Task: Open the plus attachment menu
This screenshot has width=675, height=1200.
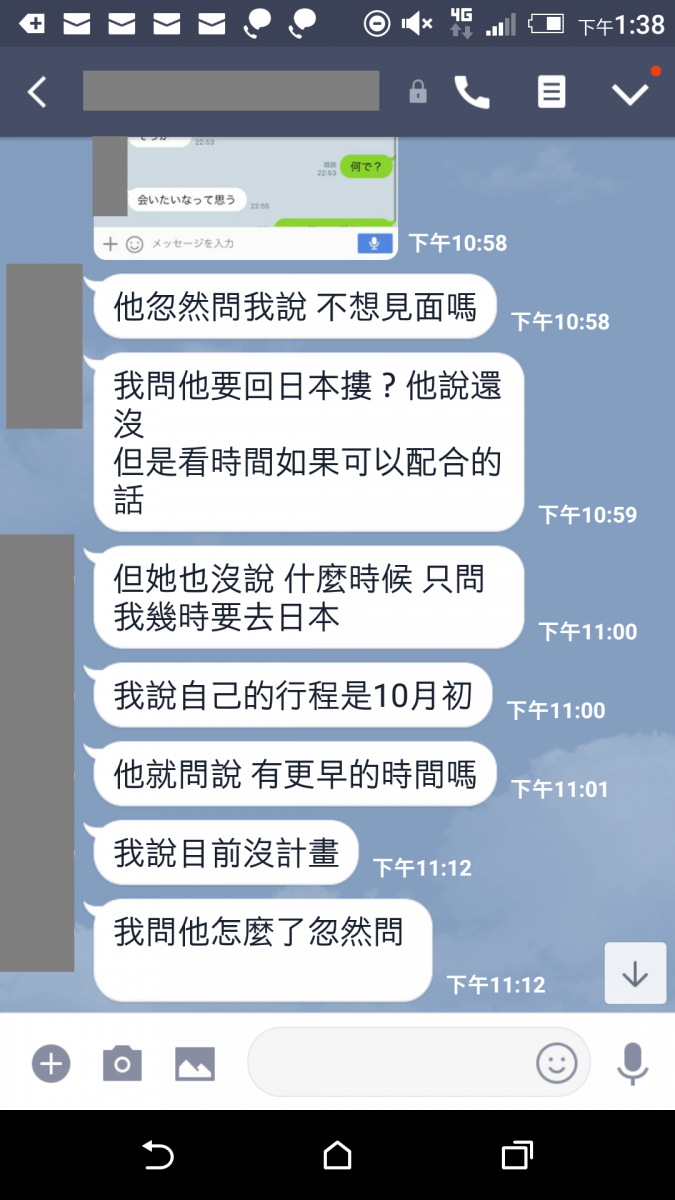Action: click(51, 1063)
